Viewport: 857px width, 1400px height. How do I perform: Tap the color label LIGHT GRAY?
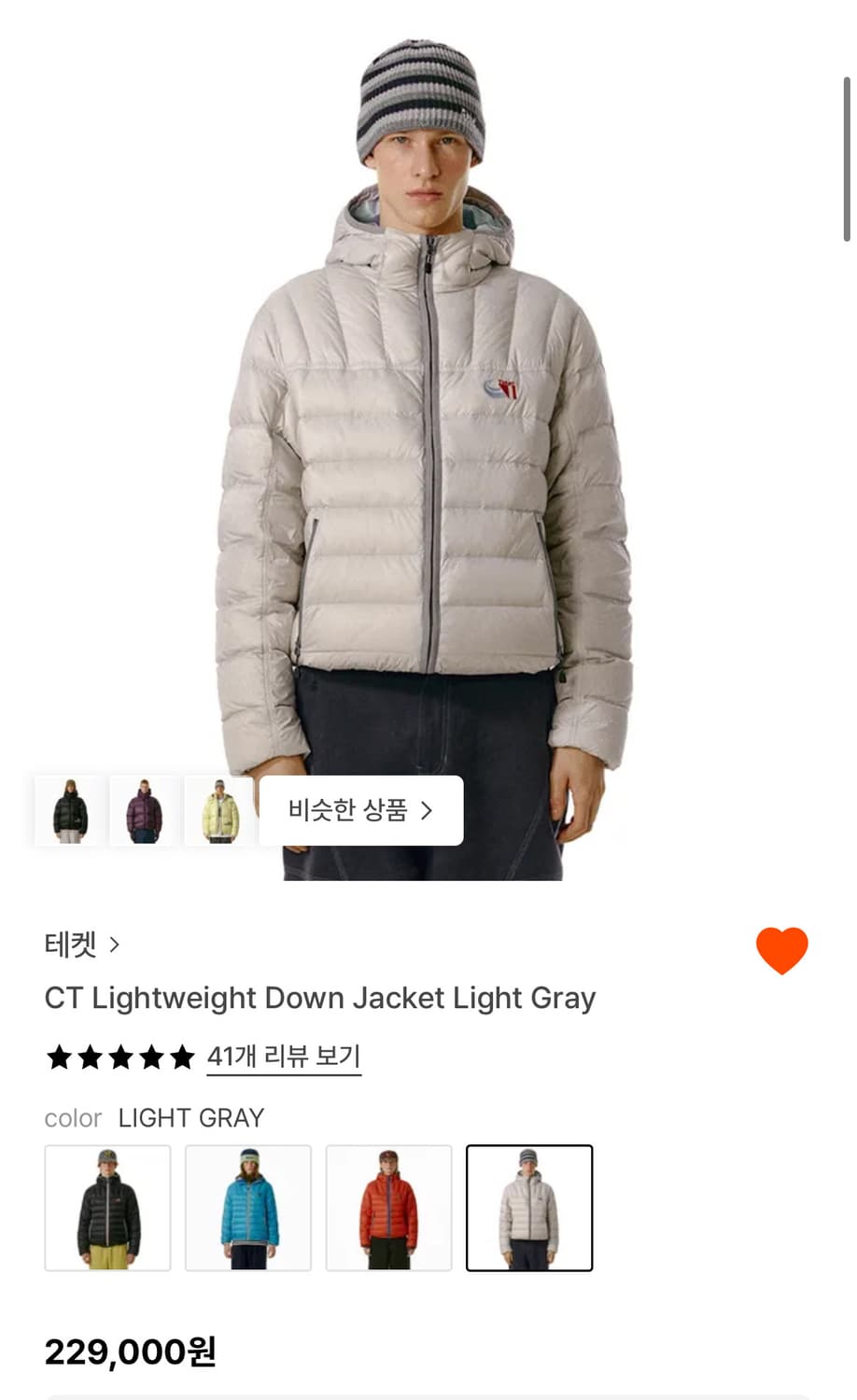(191, 1117)
